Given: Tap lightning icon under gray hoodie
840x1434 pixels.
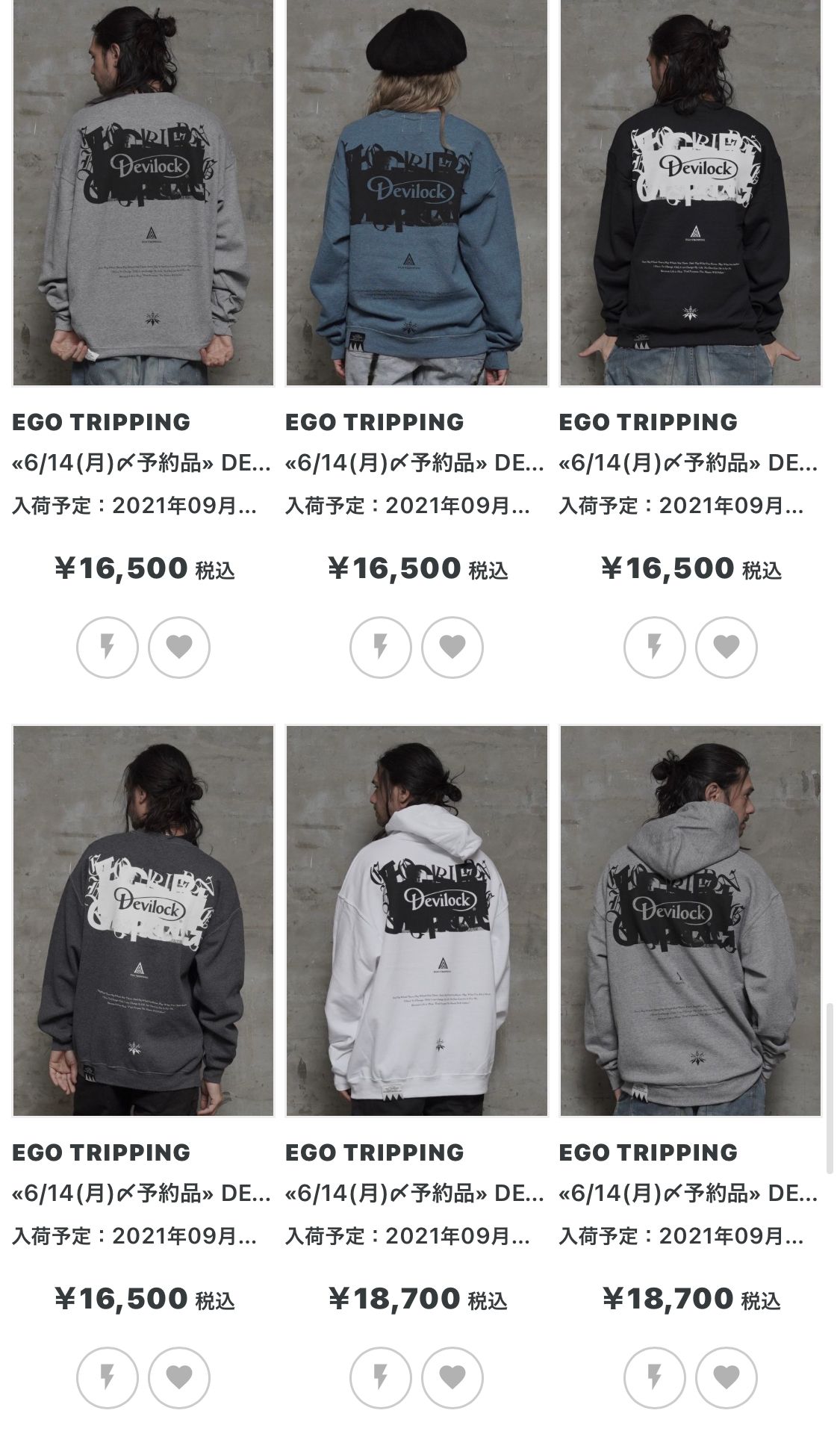Looking at the screenshot, I should click(655, 1377).
